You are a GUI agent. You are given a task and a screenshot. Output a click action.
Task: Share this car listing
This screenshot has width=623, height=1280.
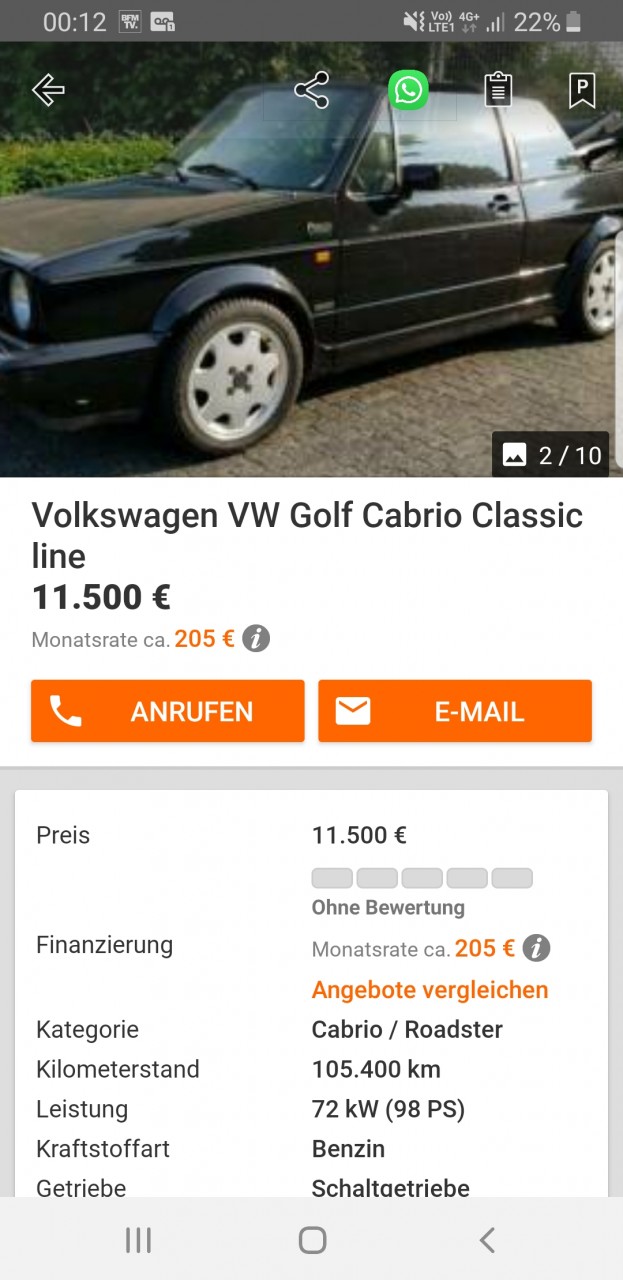pos(312,90)
